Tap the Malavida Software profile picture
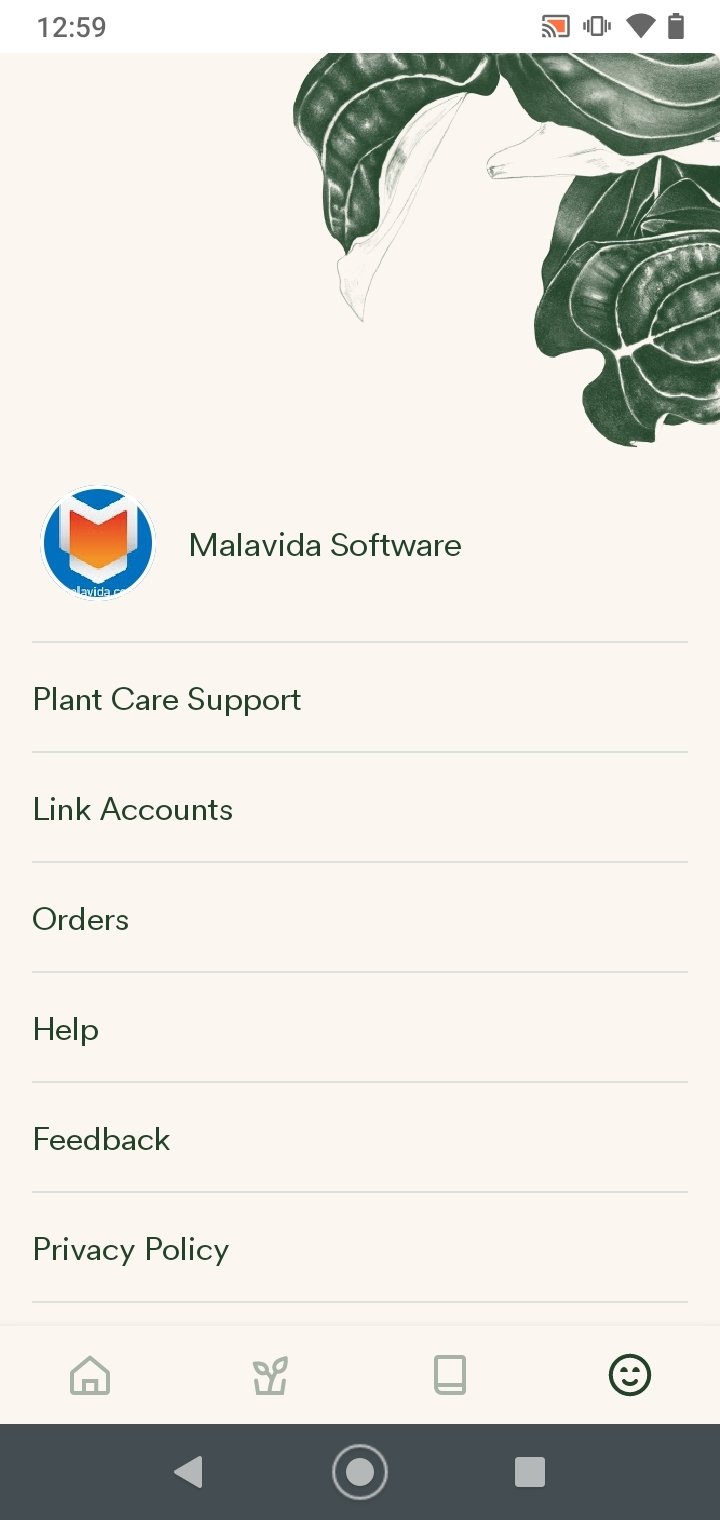The height and width of the screenshot is (1520, 720). (x=98, y=544)
